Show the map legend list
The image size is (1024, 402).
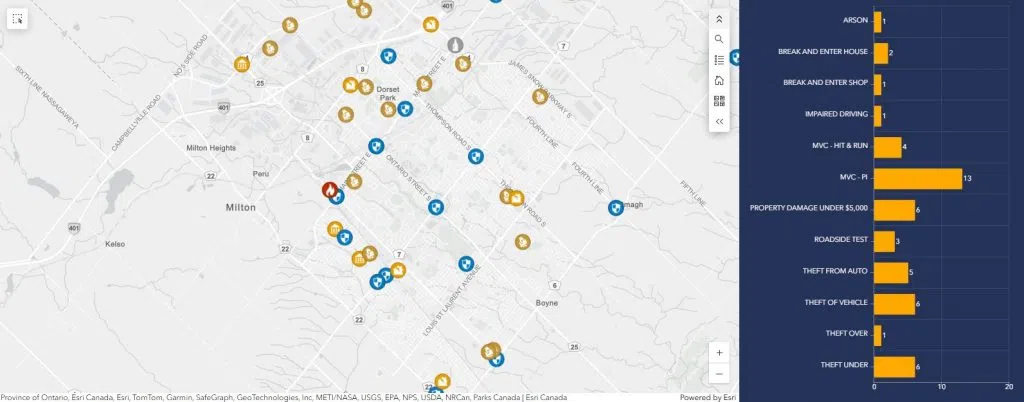pos(719,60)
